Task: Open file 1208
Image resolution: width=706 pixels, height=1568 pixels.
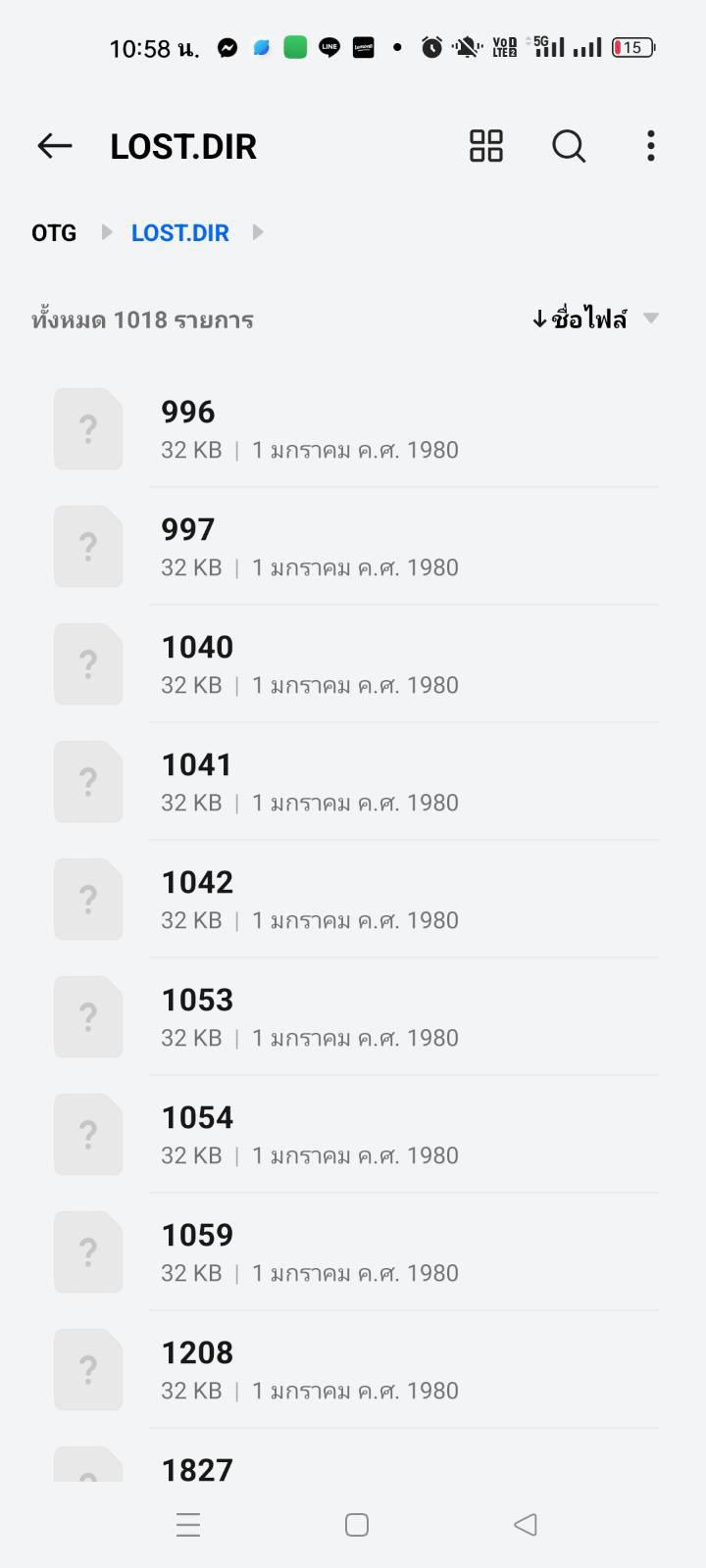Action: (353, 1370)
